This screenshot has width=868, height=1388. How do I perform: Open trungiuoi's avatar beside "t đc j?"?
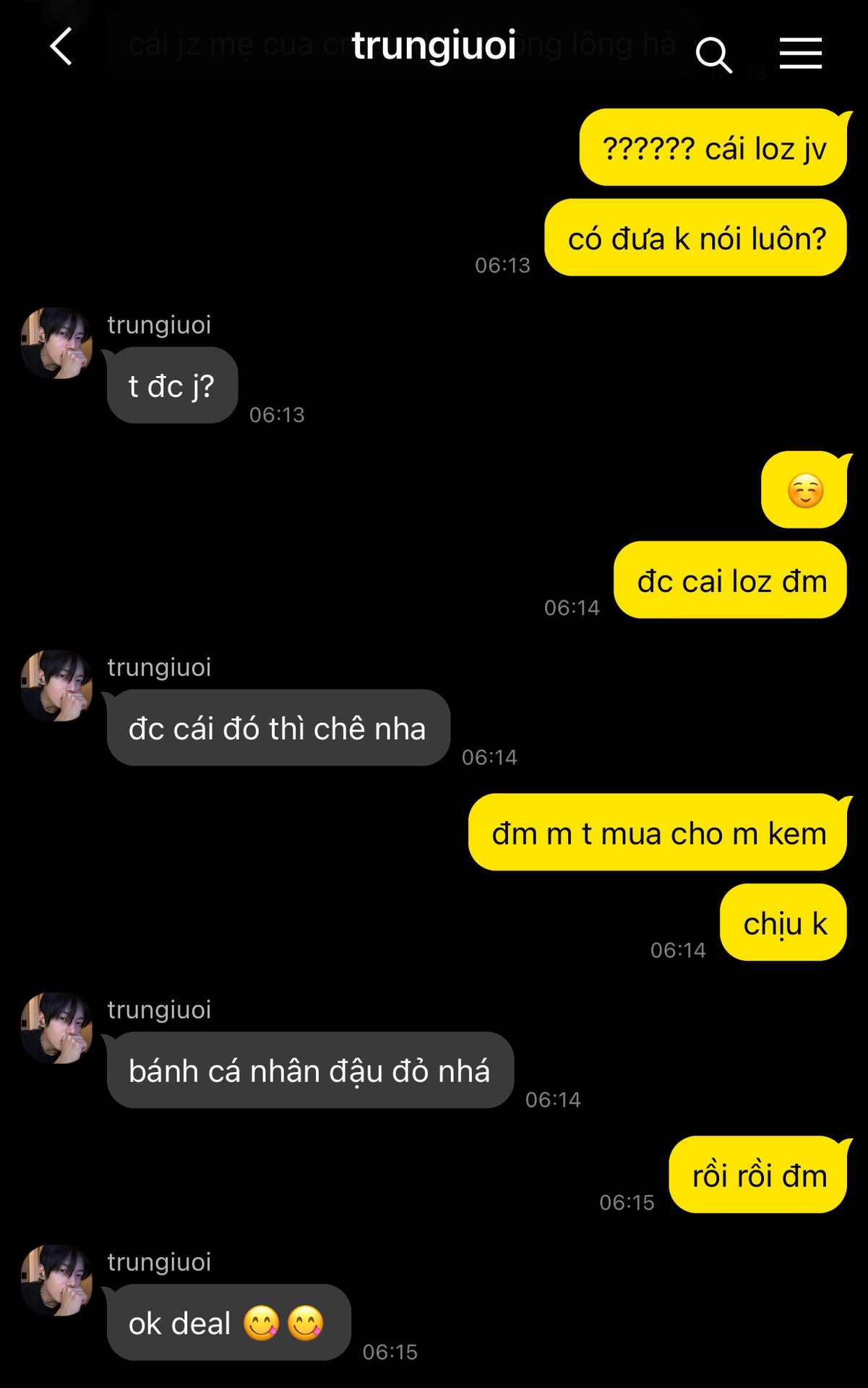[x=57, y=344]
